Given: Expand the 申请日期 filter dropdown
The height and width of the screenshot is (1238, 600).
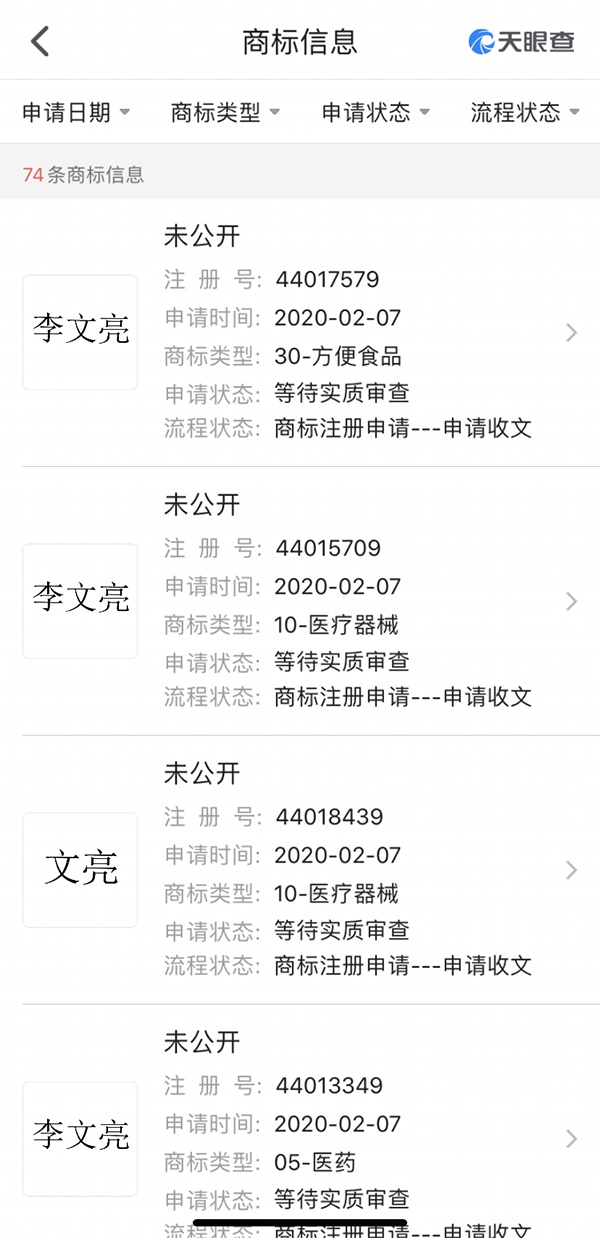Looking at the screenshot, I should pos(76,112).
